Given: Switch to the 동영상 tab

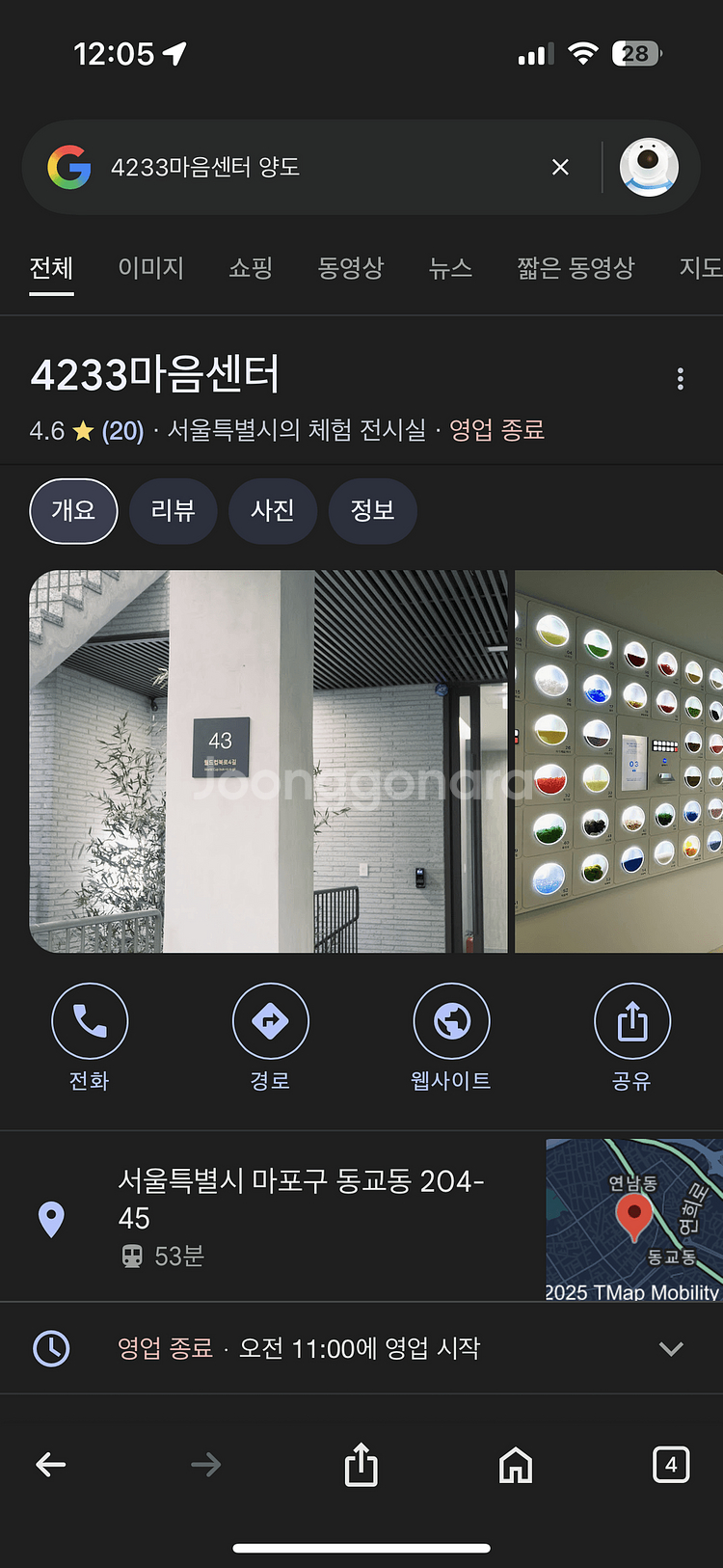Looking at the screenshot, I should 351,267.
